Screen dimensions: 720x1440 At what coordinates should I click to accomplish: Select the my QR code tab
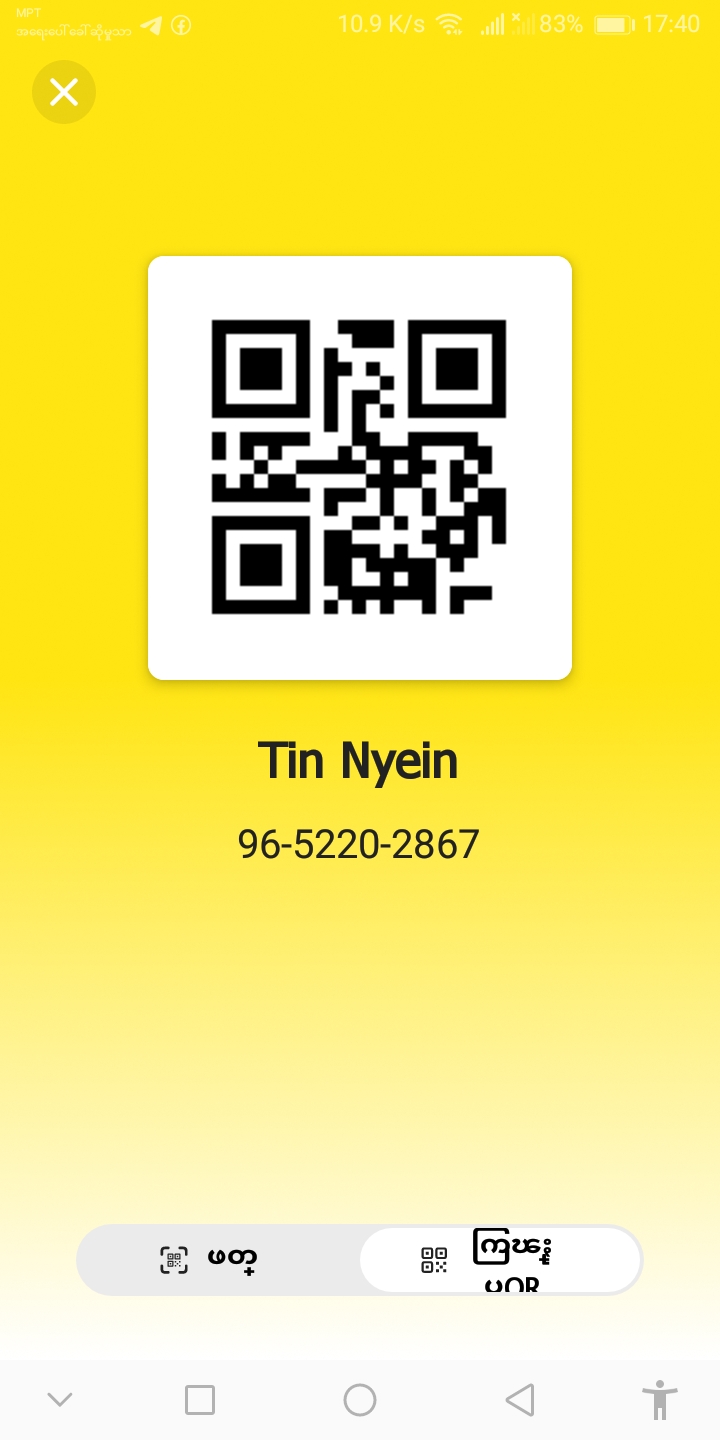tap(500, 1260)
